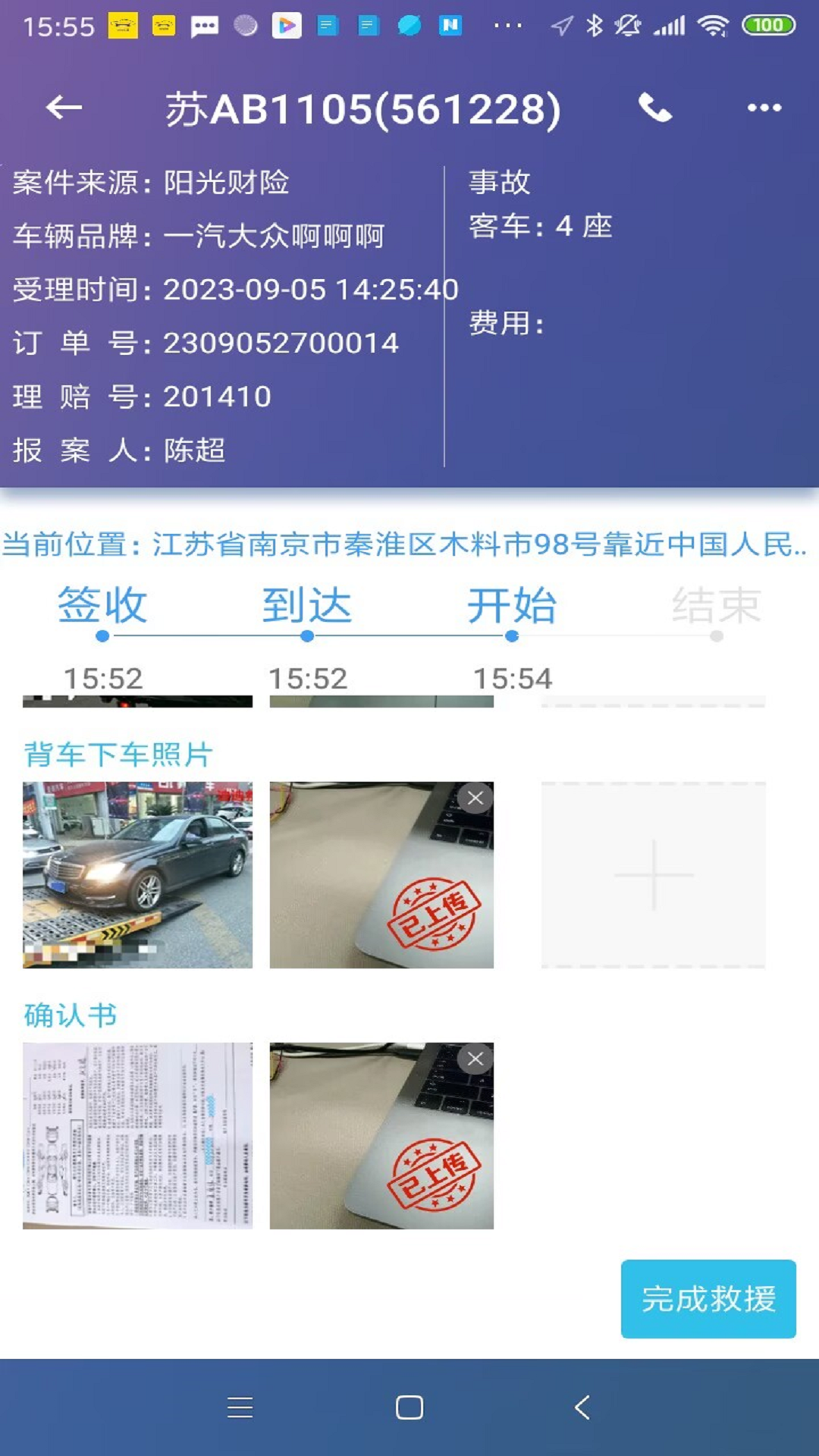Select the 到达 step label

pos(306,604)
